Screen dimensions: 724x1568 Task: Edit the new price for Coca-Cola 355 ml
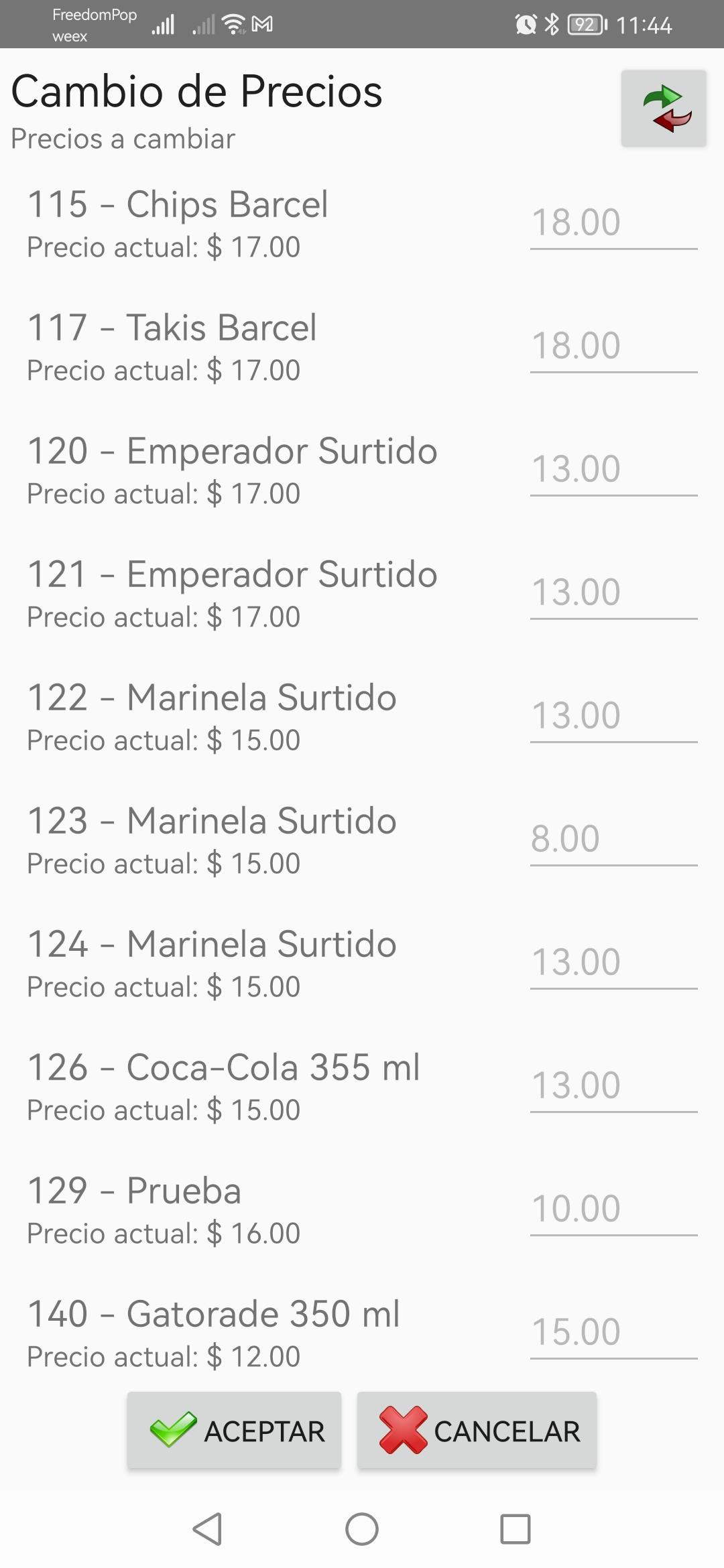pos(613,1086)
